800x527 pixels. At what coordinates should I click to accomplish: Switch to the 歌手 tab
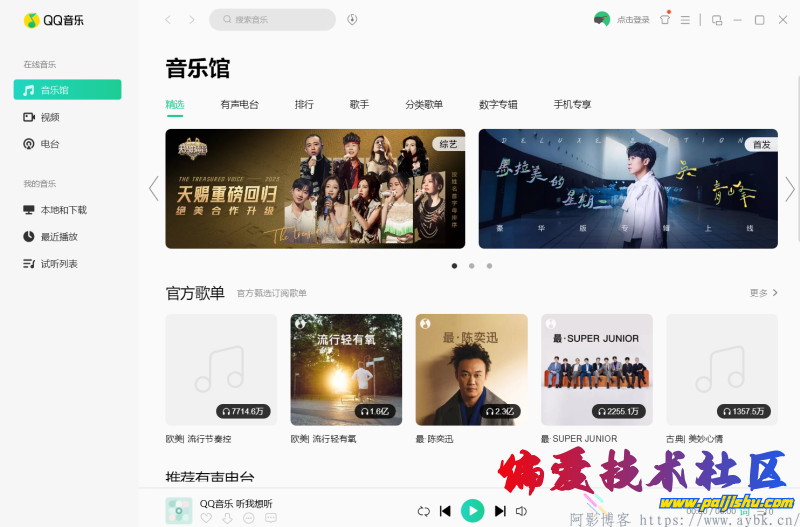[359, 104]
